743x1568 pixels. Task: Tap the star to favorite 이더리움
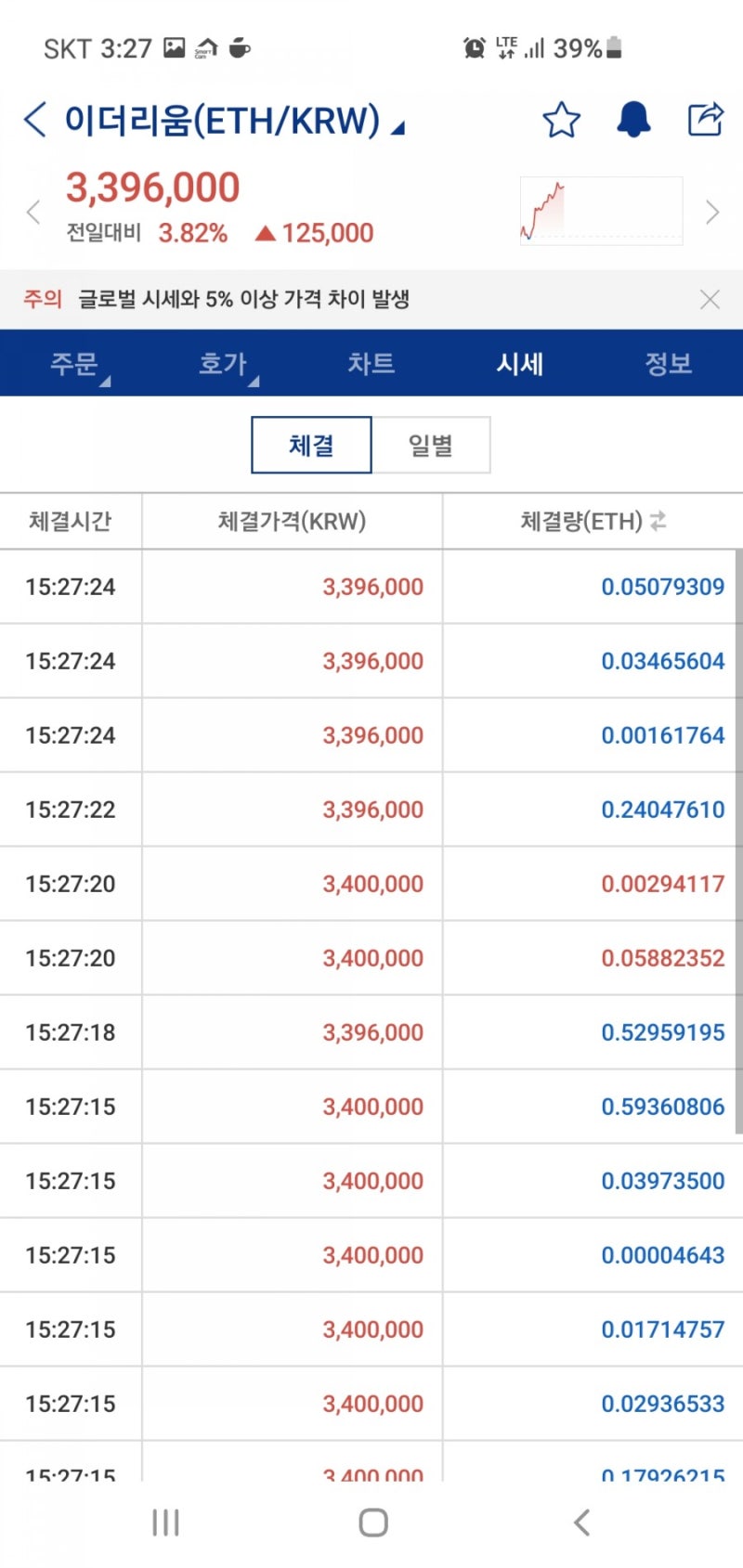pyautogui.click(x=561, y=120)
